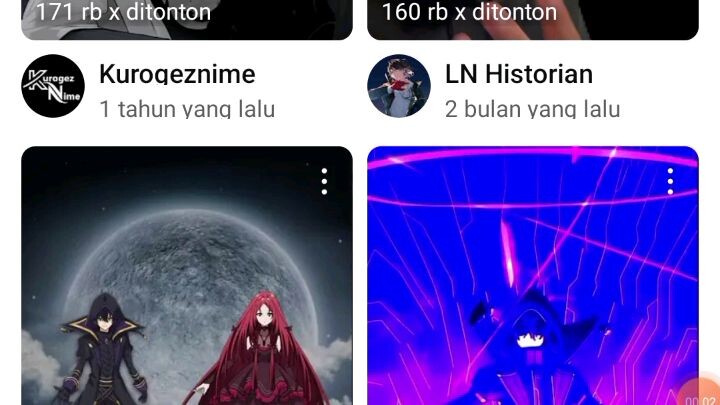Open the LN Historian channel avatar
Viewport: 720px width, 405px height.
pos(399,86)
